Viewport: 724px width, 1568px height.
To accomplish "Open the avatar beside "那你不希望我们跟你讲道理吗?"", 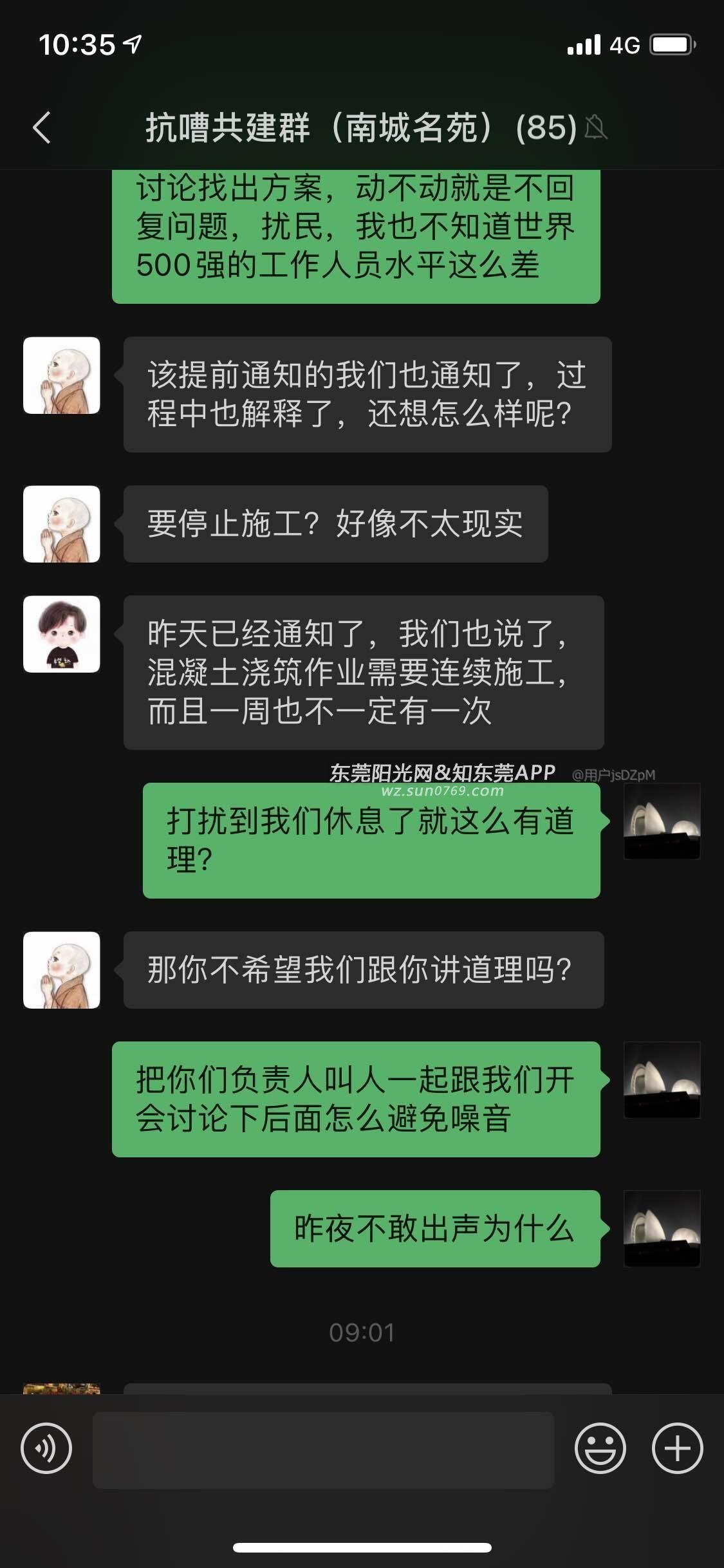I will pyautogui.click(x=62, y=970).
